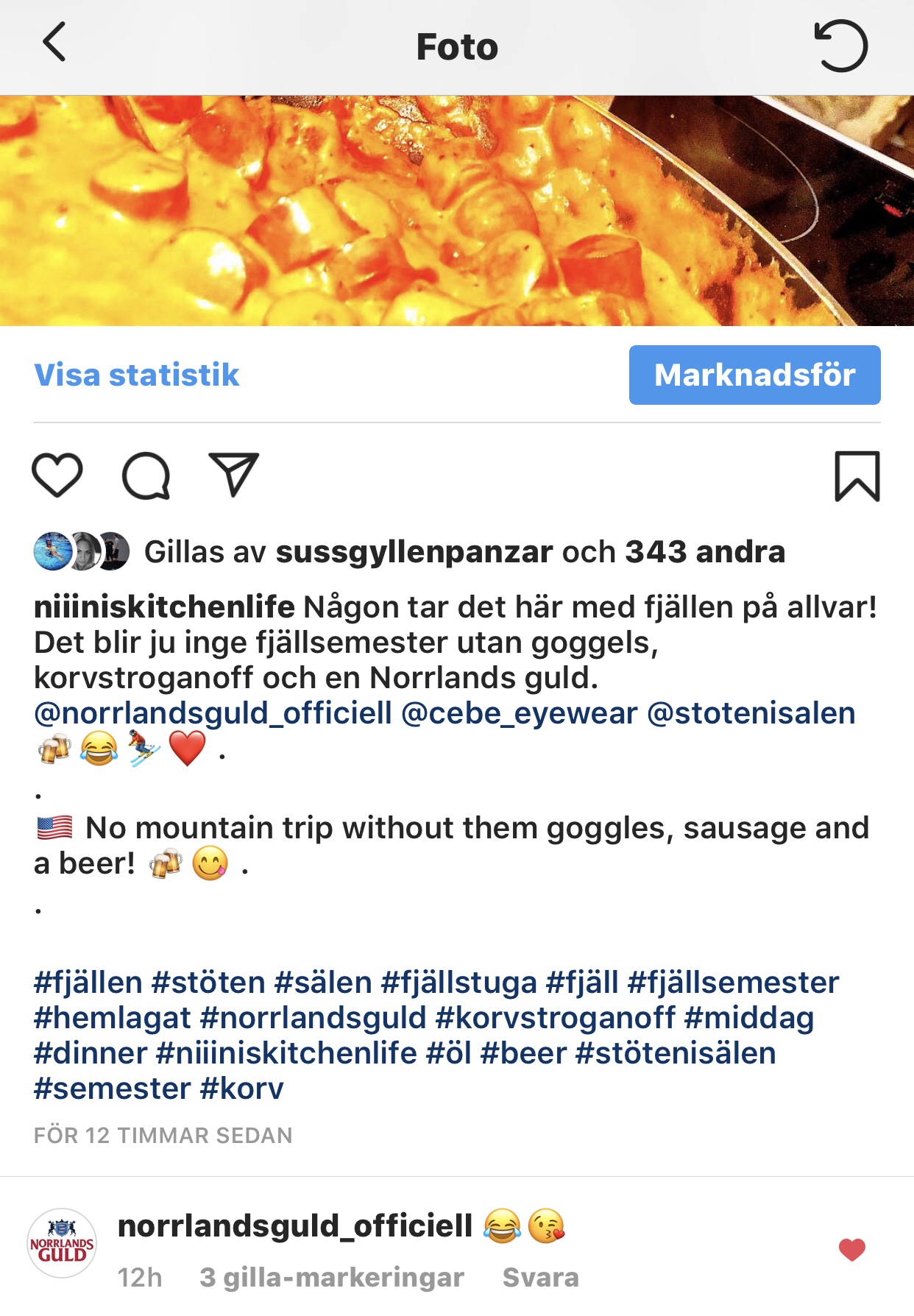Screen dimensions: 914x1316
Task: View the 3 gilla-markeringar on the comment
Action: tap(331, 1278)
